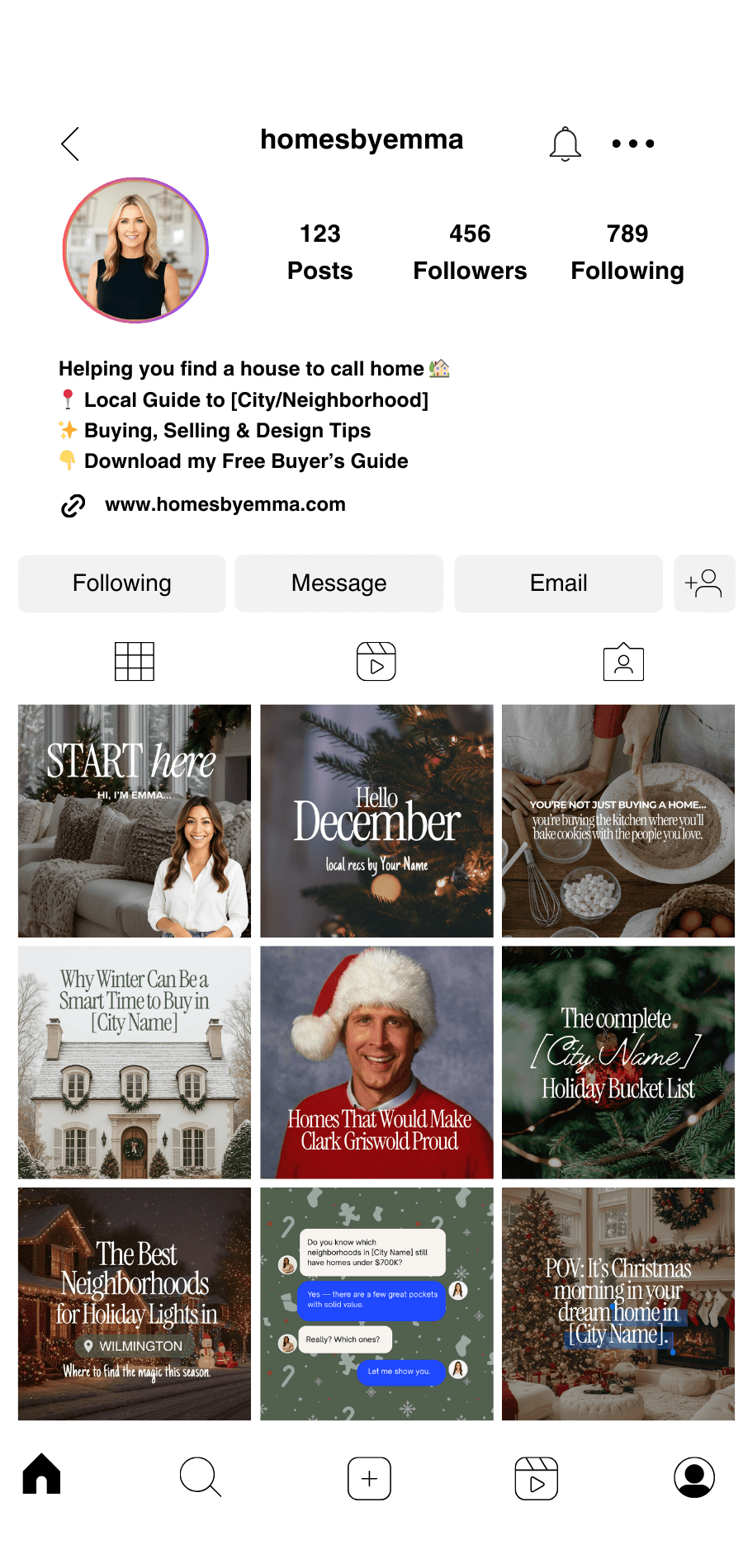
Task: Tap the Following button
Action: (122, 583)
